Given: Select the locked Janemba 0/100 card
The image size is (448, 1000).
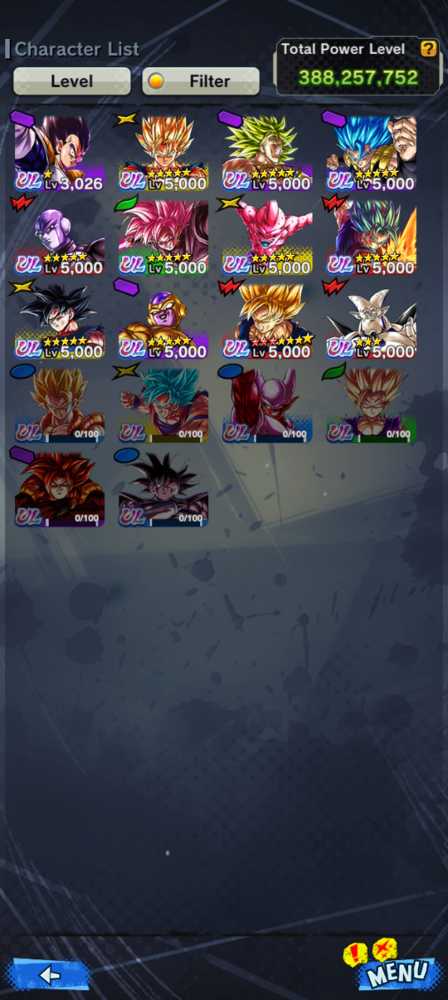Looking at the screenshot, I should click(267, 405).
